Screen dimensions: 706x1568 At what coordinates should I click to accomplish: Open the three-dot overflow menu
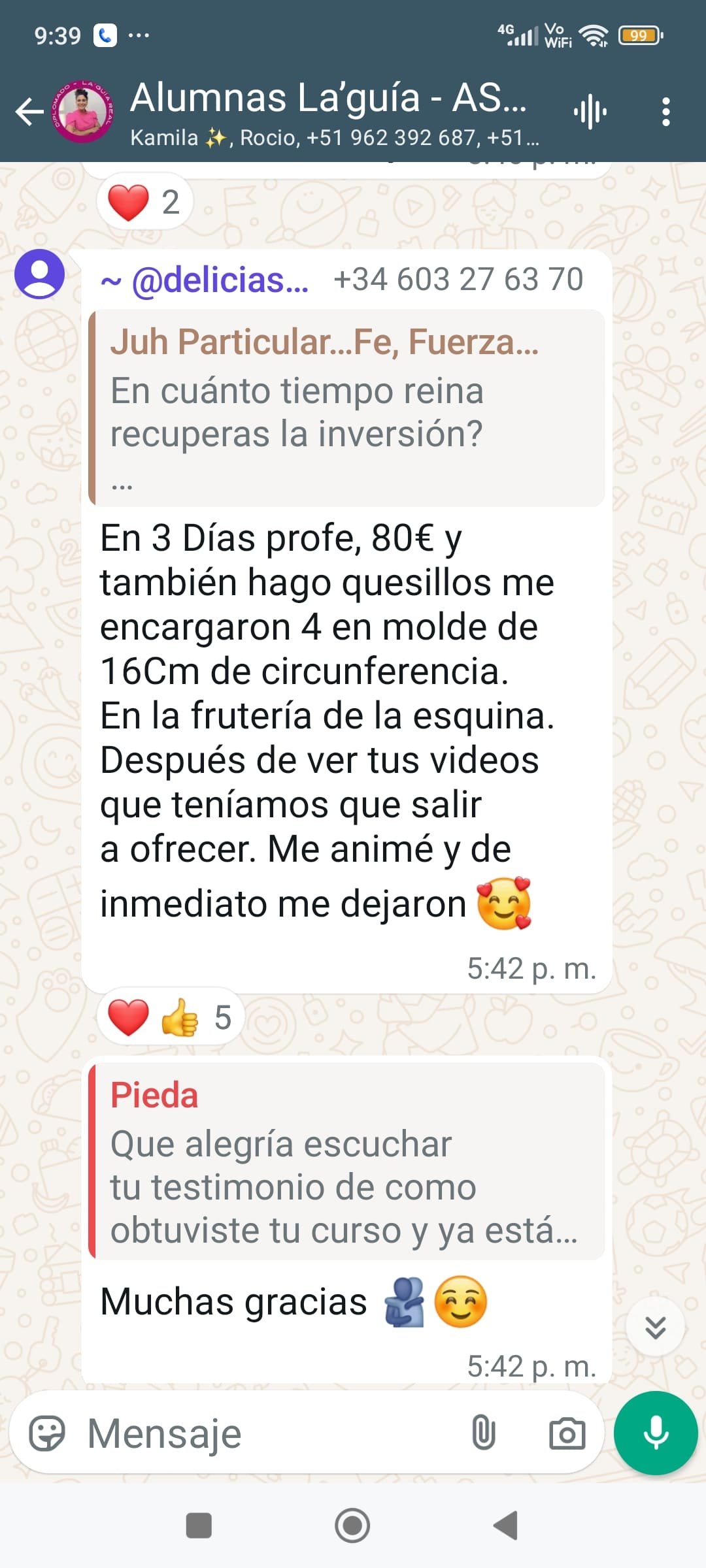click(666, 111)
